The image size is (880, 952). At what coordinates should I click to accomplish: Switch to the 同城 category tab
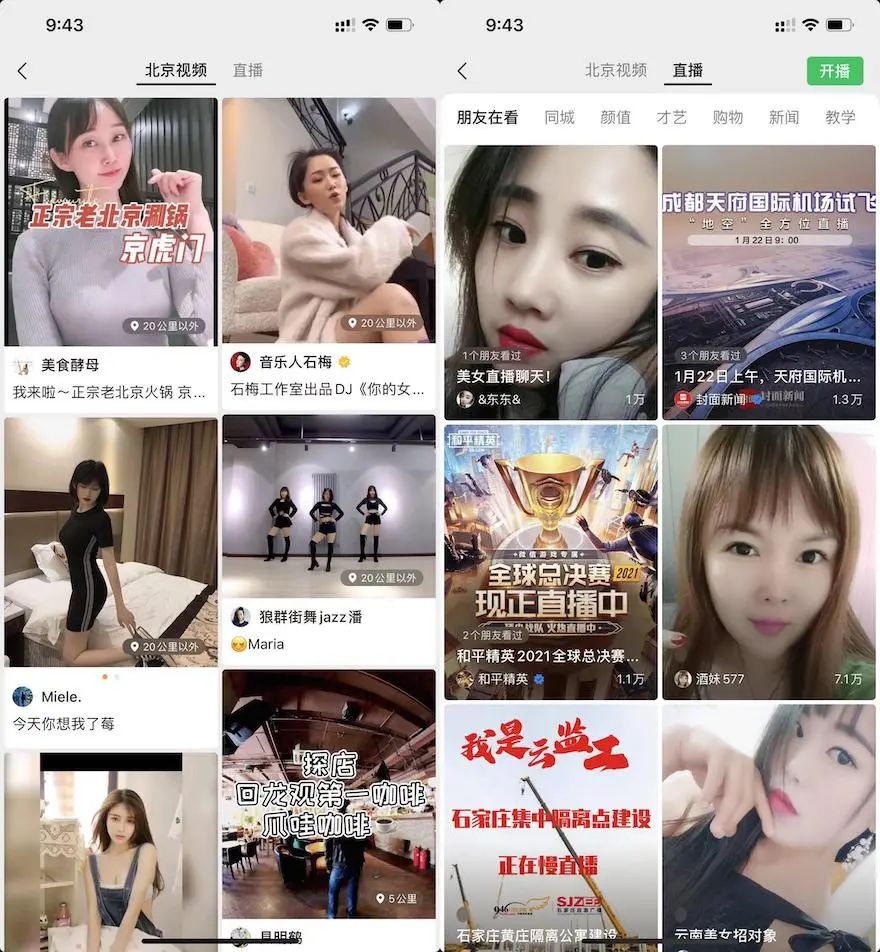(559, 117)
